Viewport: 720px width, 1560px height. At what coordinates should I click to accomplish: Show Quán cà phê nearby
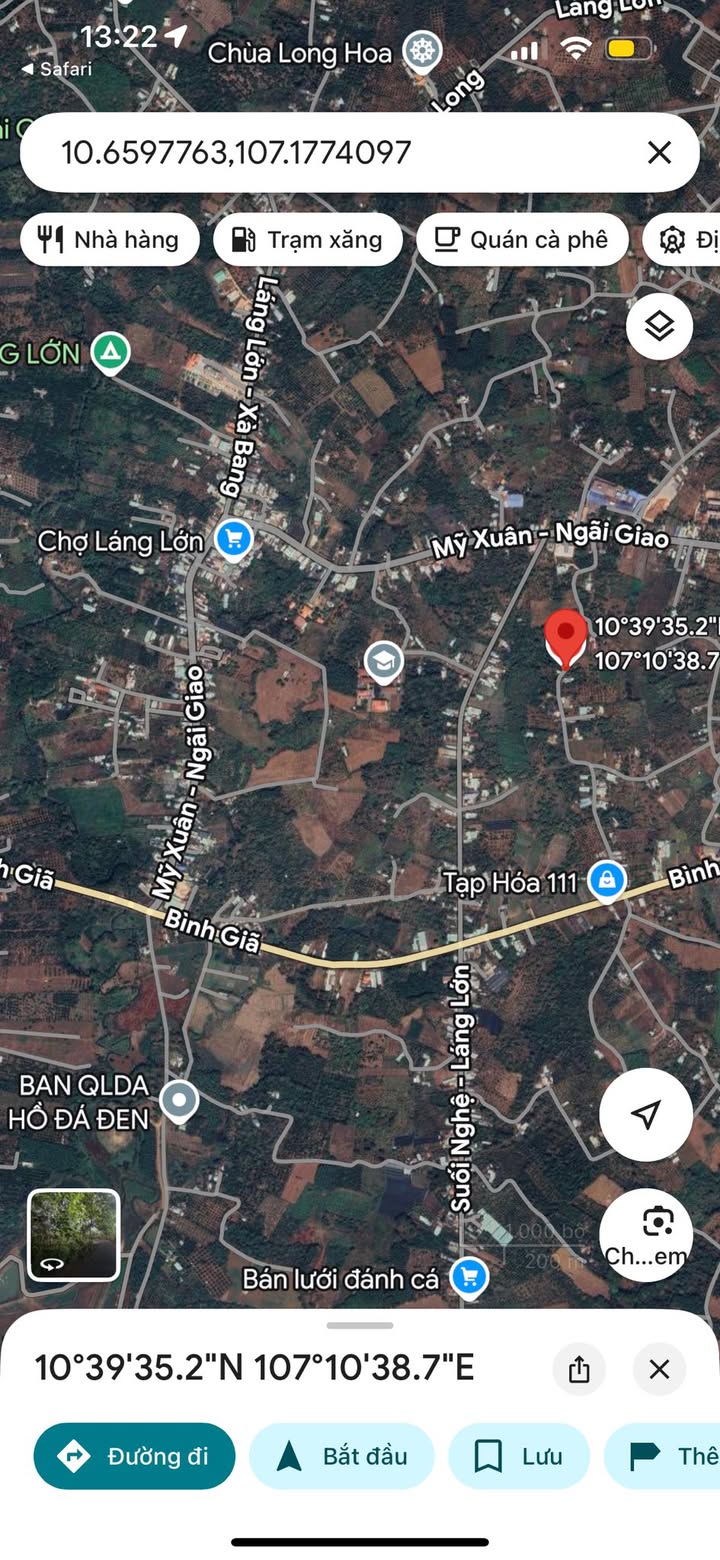point(522,240)
